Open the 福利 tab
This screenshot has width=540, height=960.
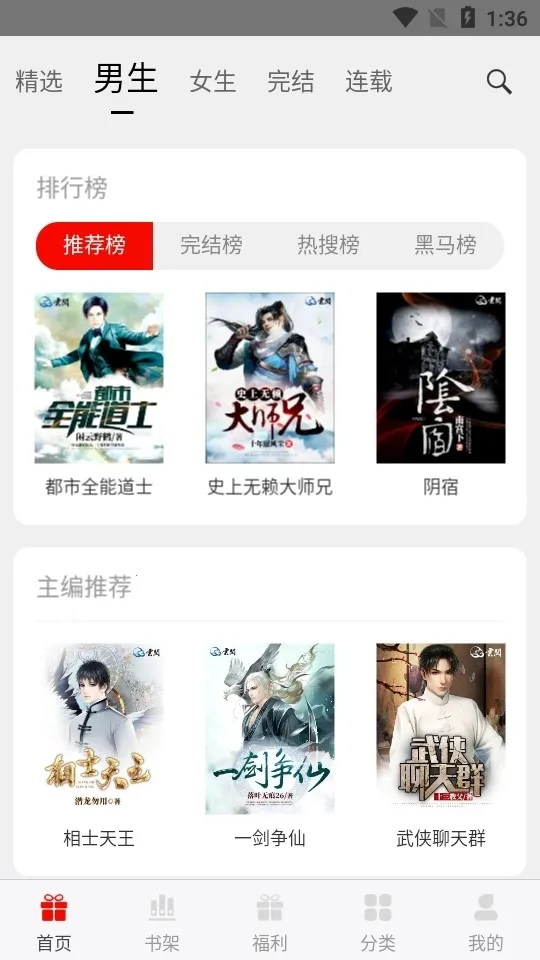click(270, 921)
